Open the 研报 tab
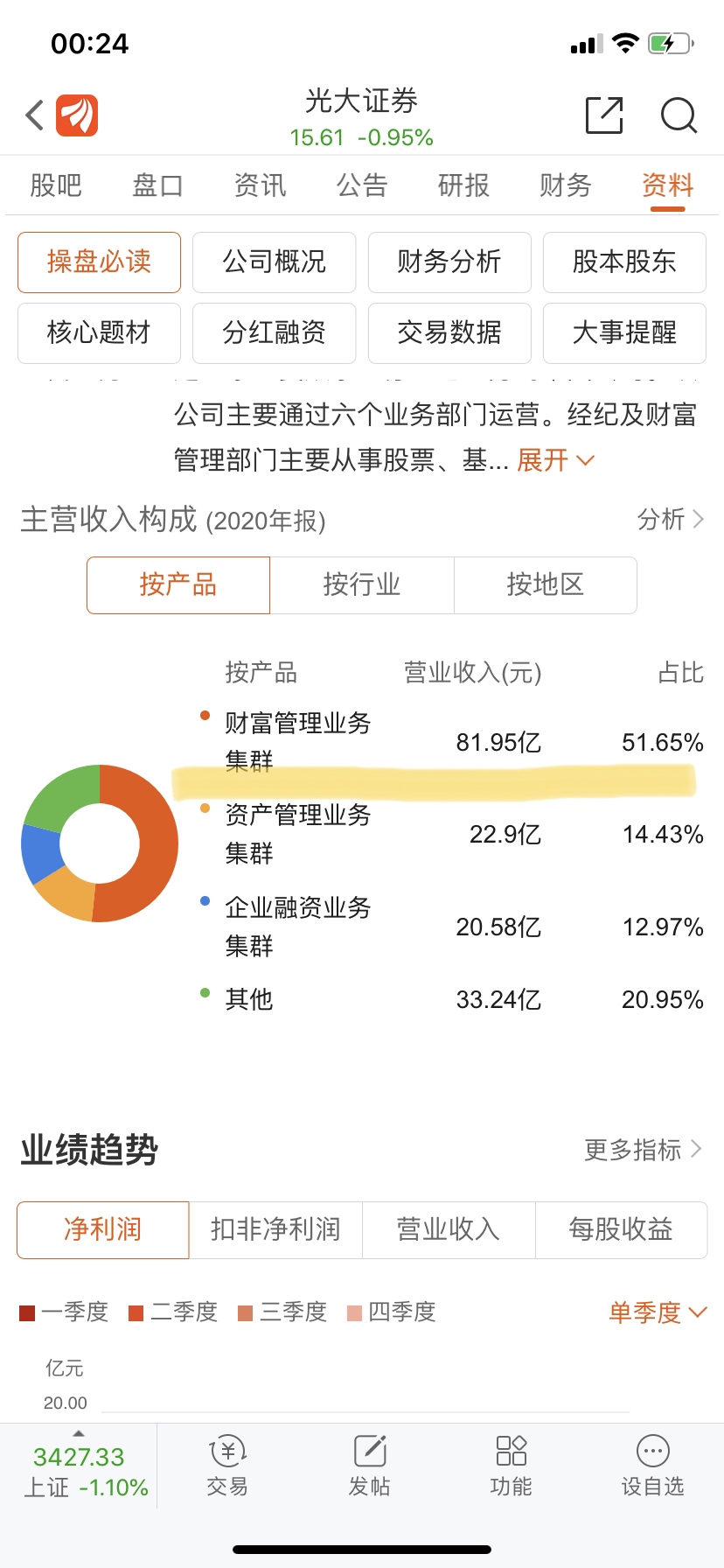Screen dimensions: 724x1568 [x=463, y=185]
